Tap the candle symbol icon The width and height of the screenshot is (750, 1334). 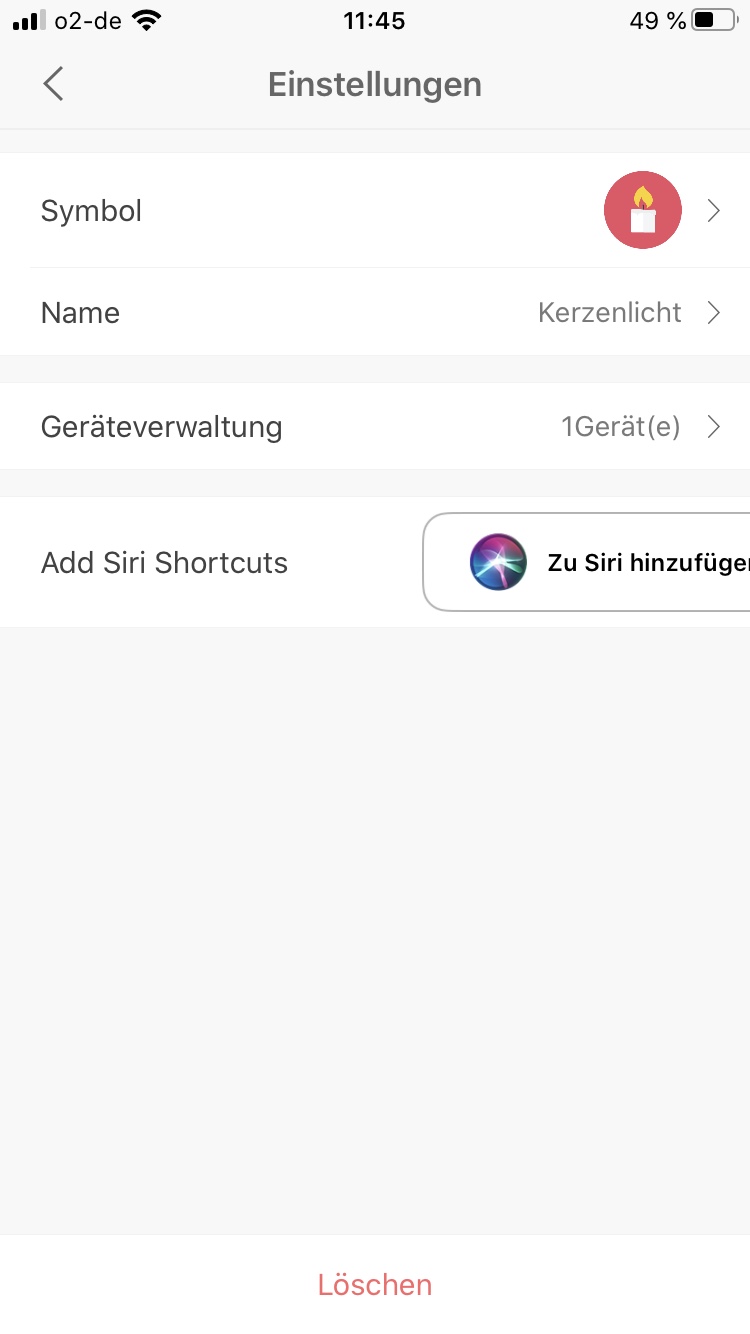[x=642, y=210]
